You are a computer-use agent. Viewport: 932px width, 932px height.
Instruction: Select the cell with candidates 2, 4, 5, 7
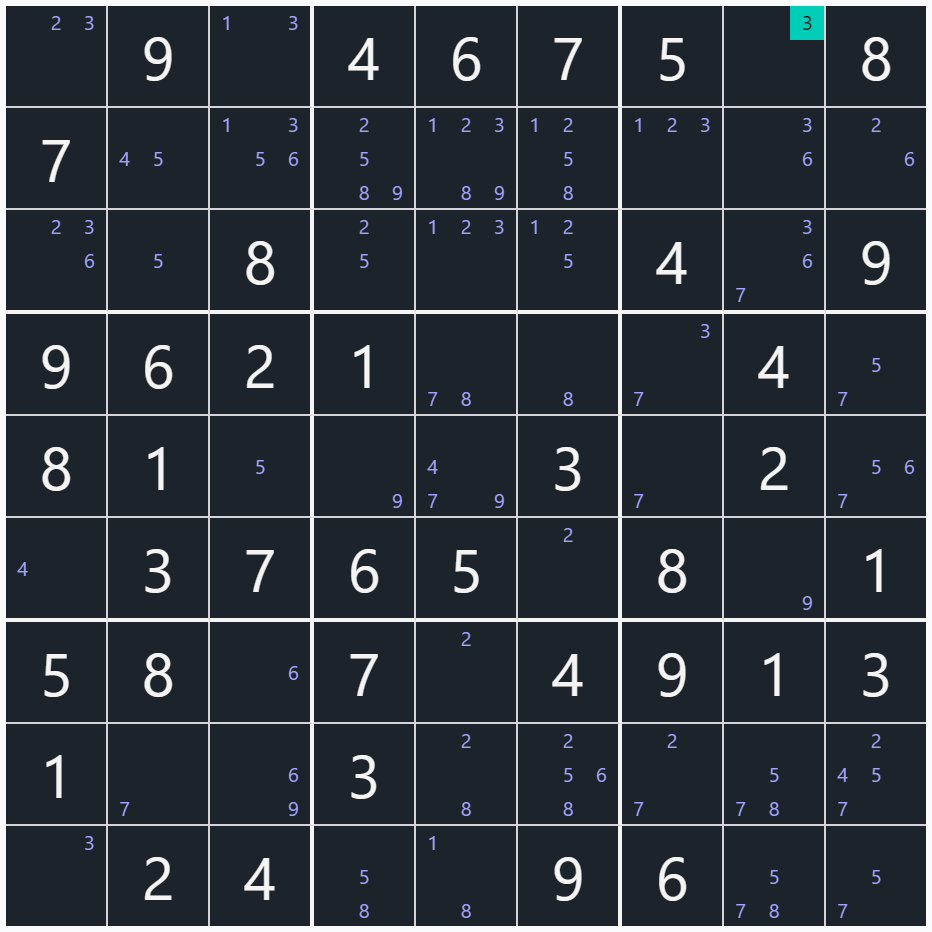click(875, 775)
